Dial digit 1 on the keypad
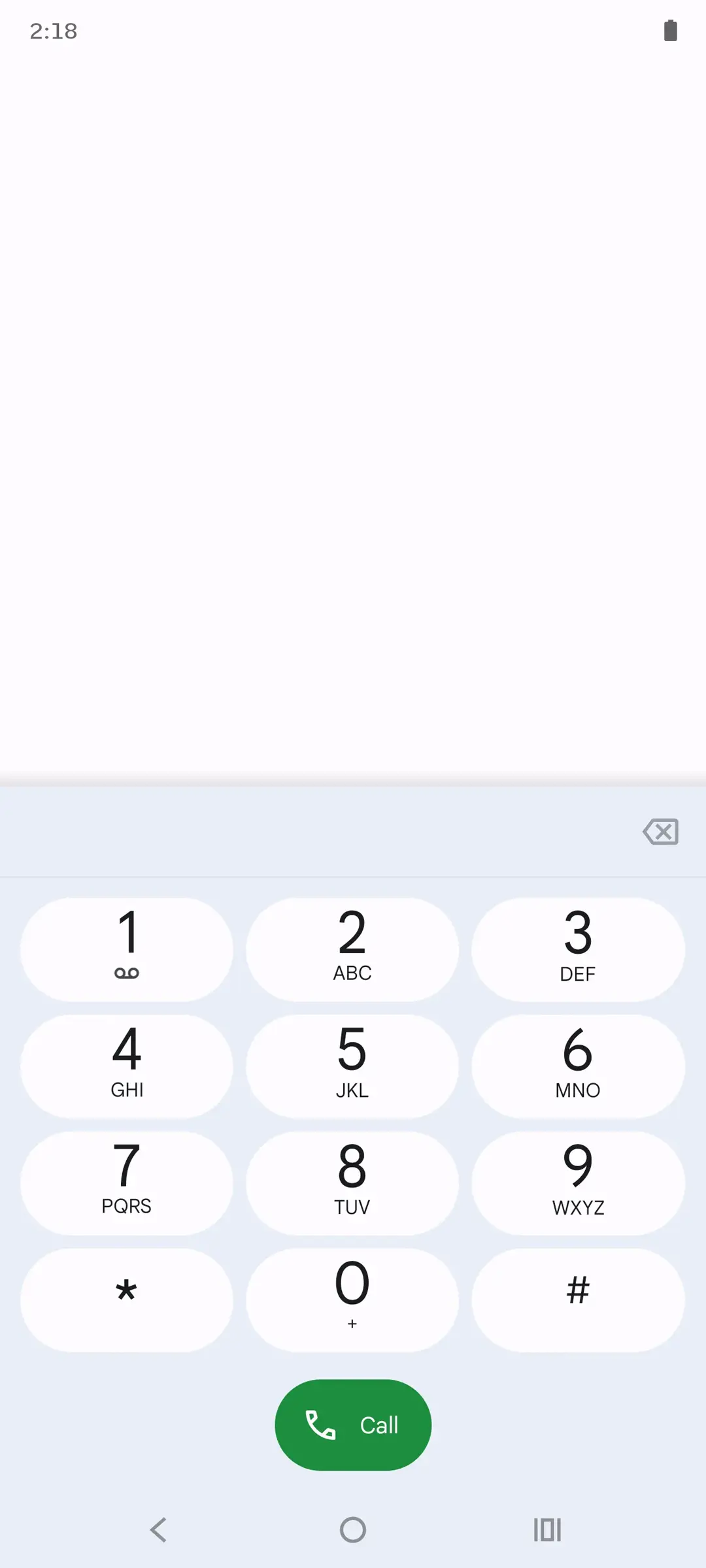 point(127,949)
